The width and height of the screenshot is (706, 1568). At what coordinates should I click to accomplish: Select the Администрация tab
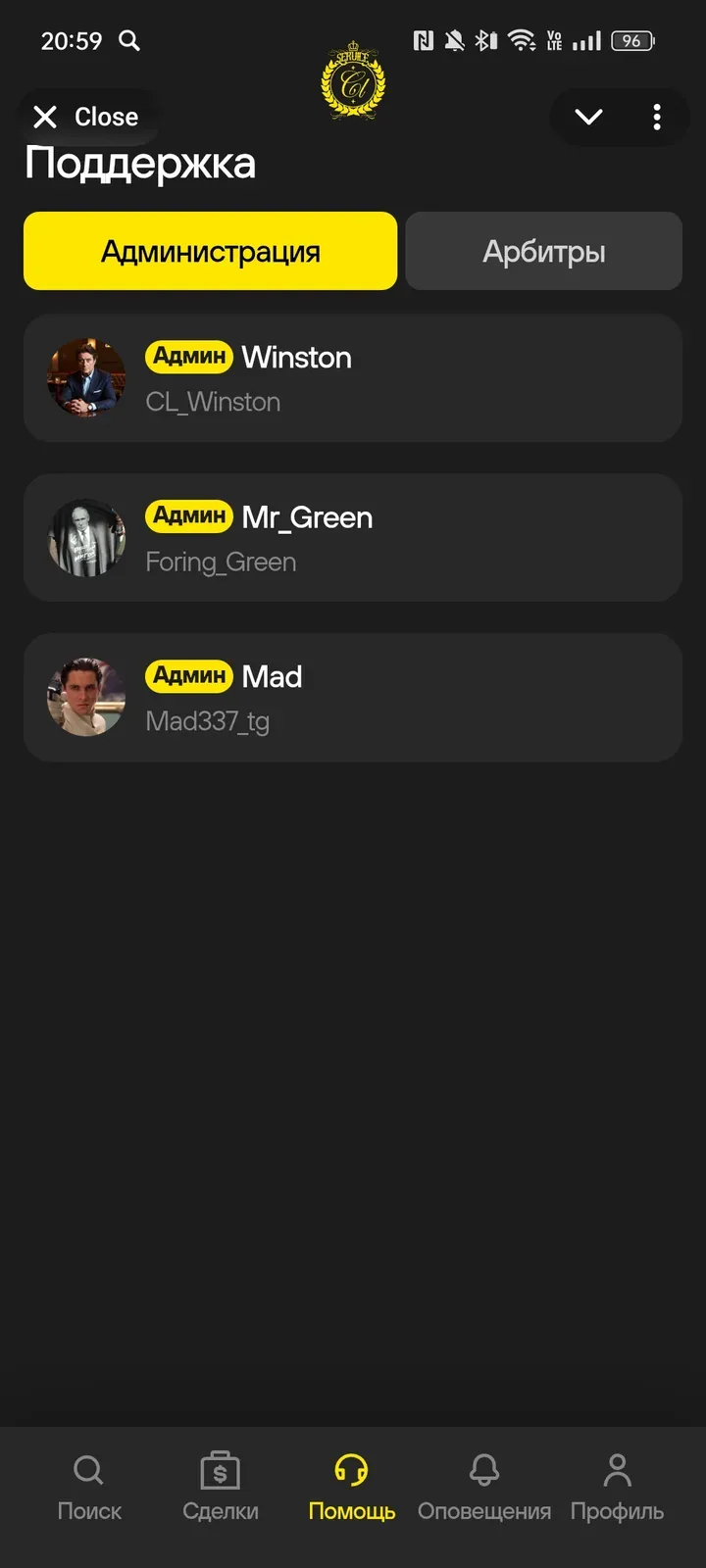click(210, 252)
